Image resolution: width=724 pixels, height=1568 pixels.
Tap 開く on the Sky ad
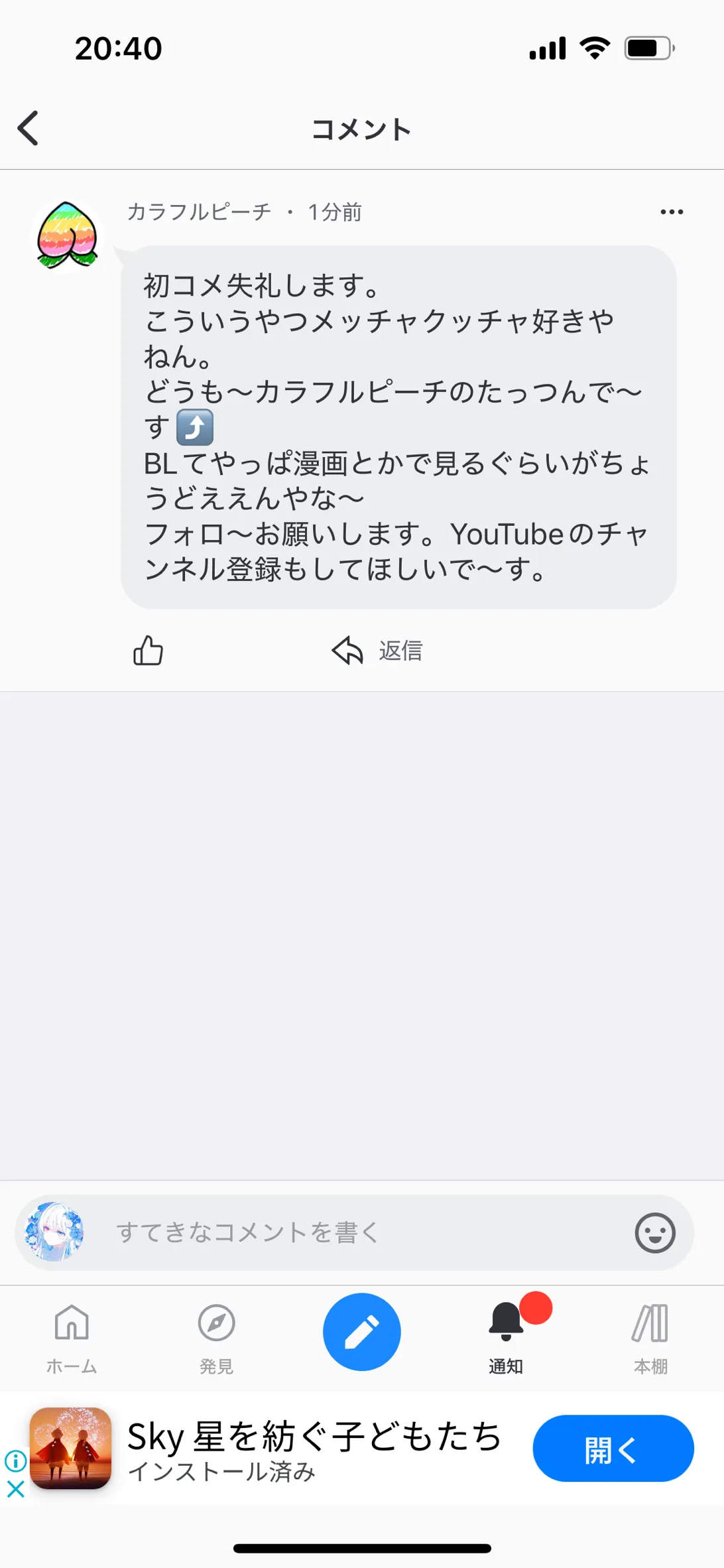tap(613, 1449)
